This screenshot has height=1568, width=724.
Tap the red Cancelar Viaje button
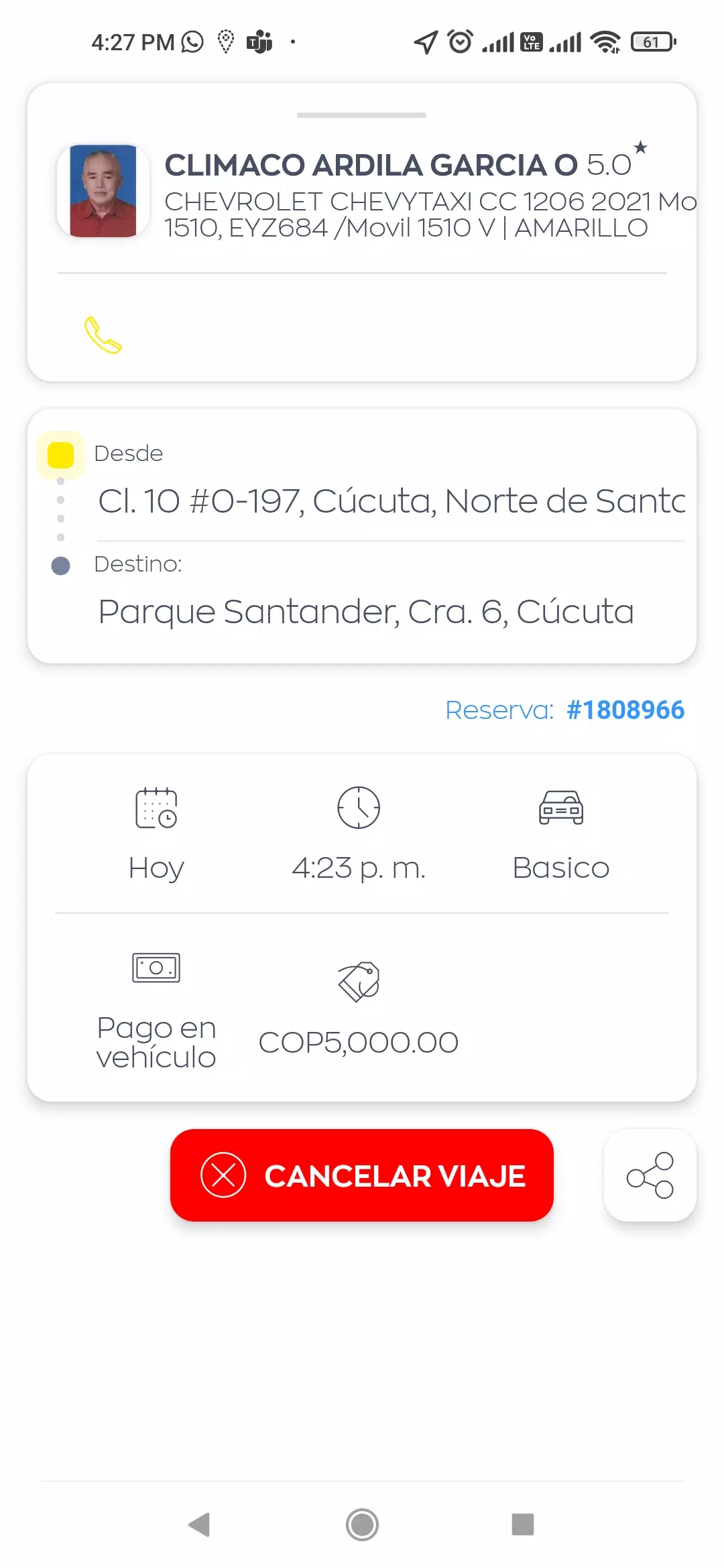(x=362, y=1175)
